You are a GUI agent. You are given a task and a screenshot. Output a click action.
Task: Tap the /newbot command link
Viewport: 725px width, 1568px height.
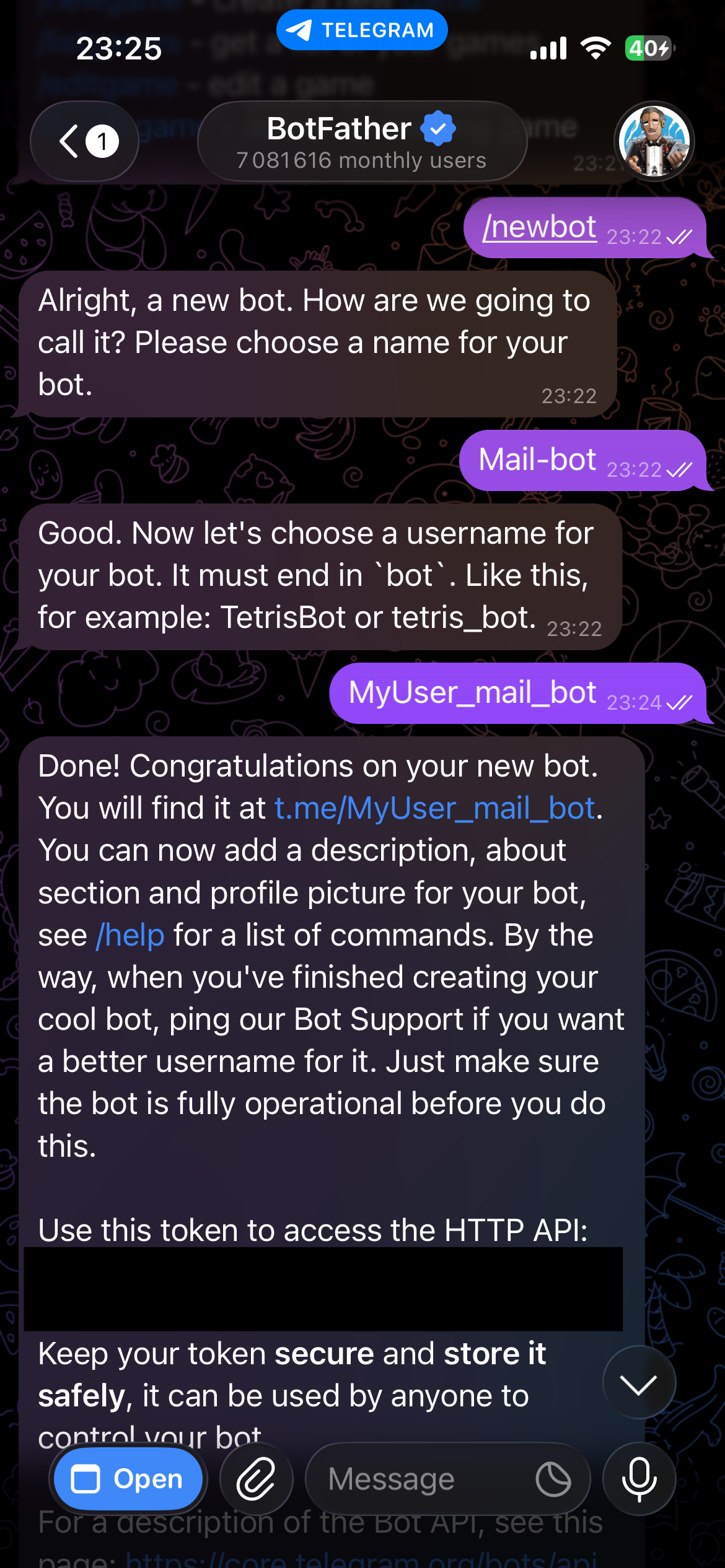point(539,227)
